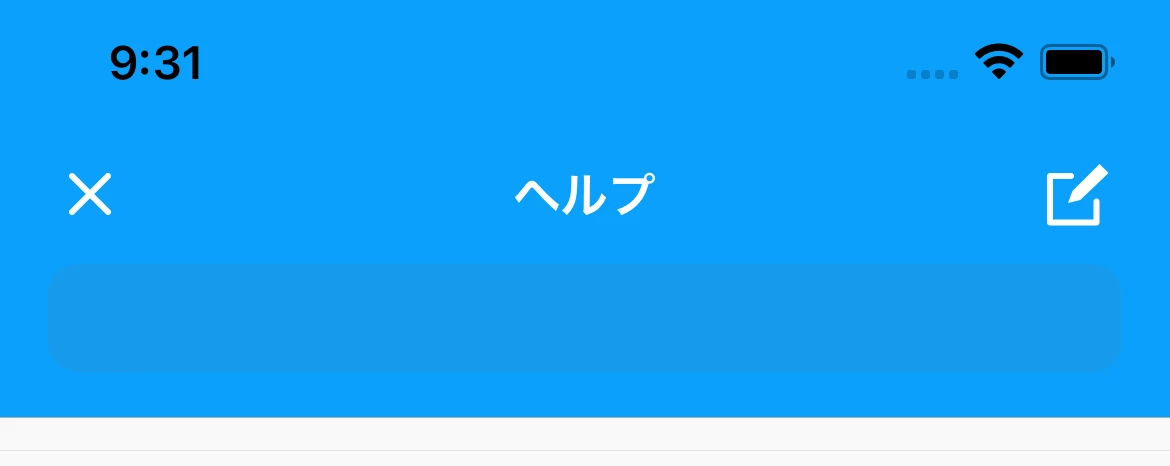Screen dimensions: 1170x466
Task: Tap the search field under ヘルプ
Action: pos(585,318)
